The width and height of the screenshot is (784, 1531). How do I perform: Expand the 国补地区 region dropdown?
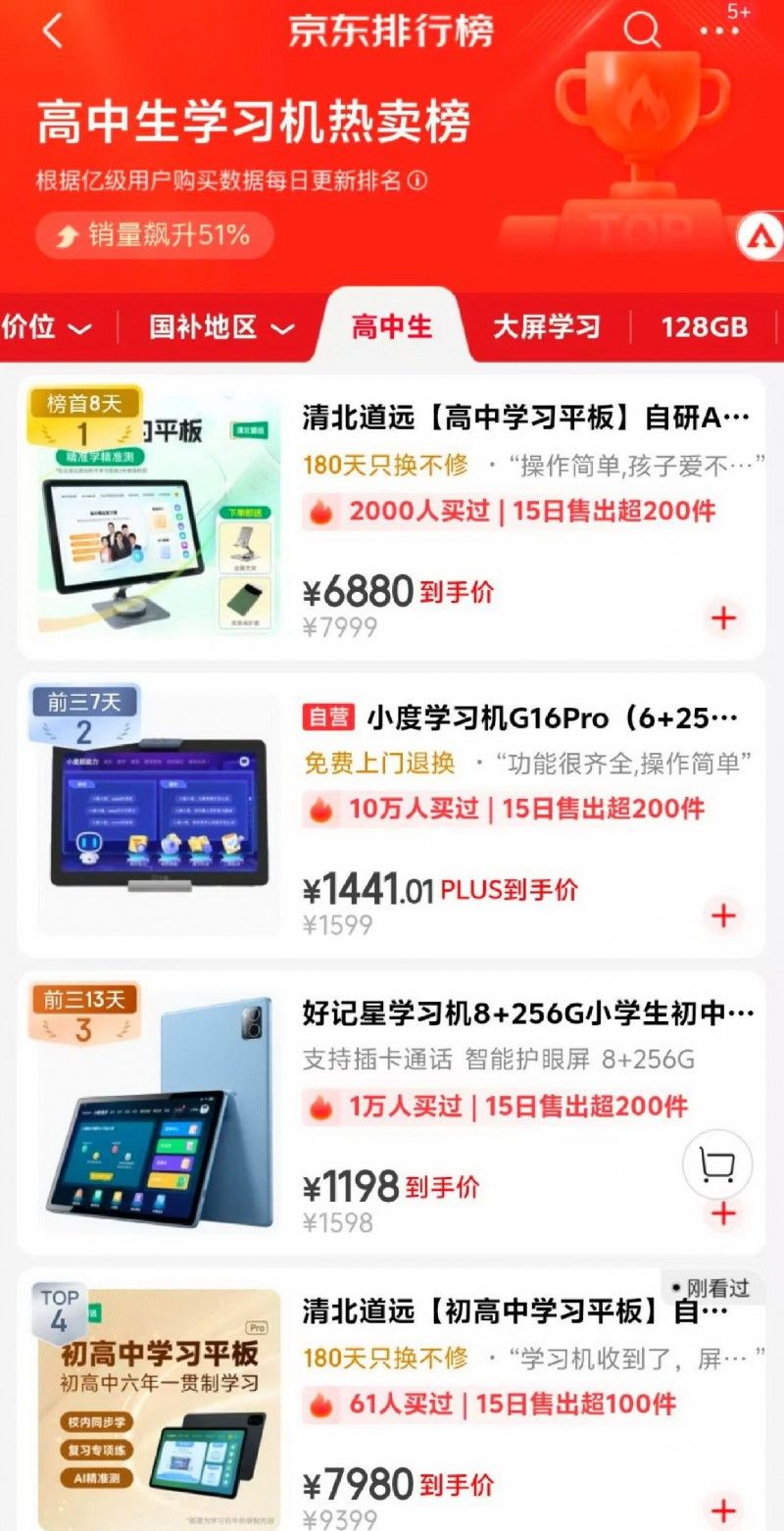pos(221,327)
